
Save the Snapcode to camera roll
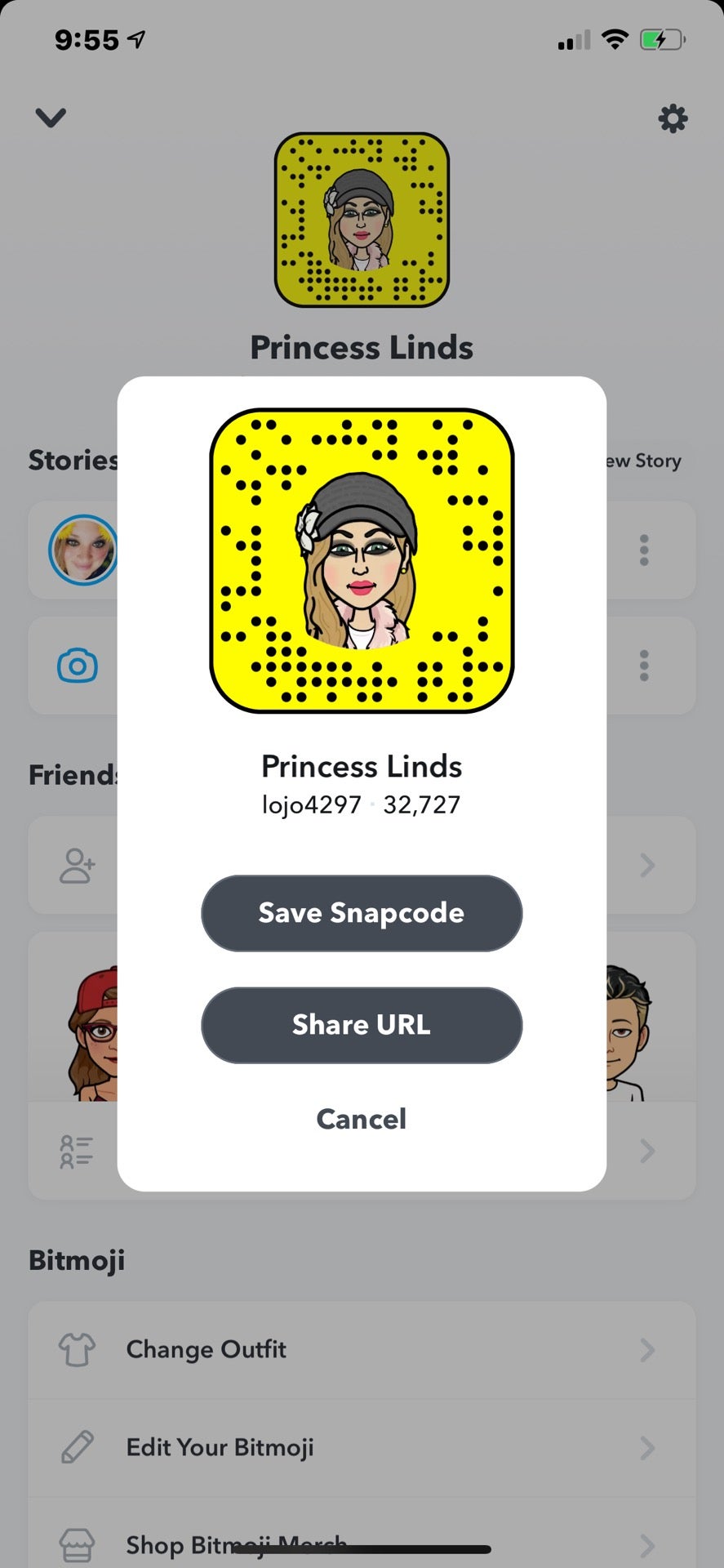362,913
